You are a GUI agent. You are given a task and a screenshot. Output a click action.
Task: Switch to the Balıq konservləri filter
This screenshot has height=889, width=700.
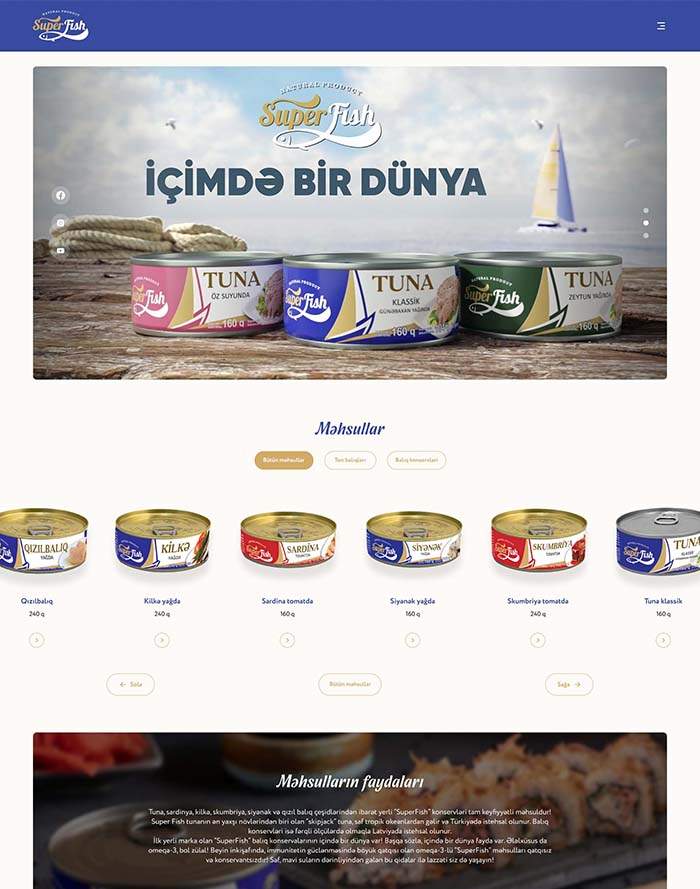416,460
